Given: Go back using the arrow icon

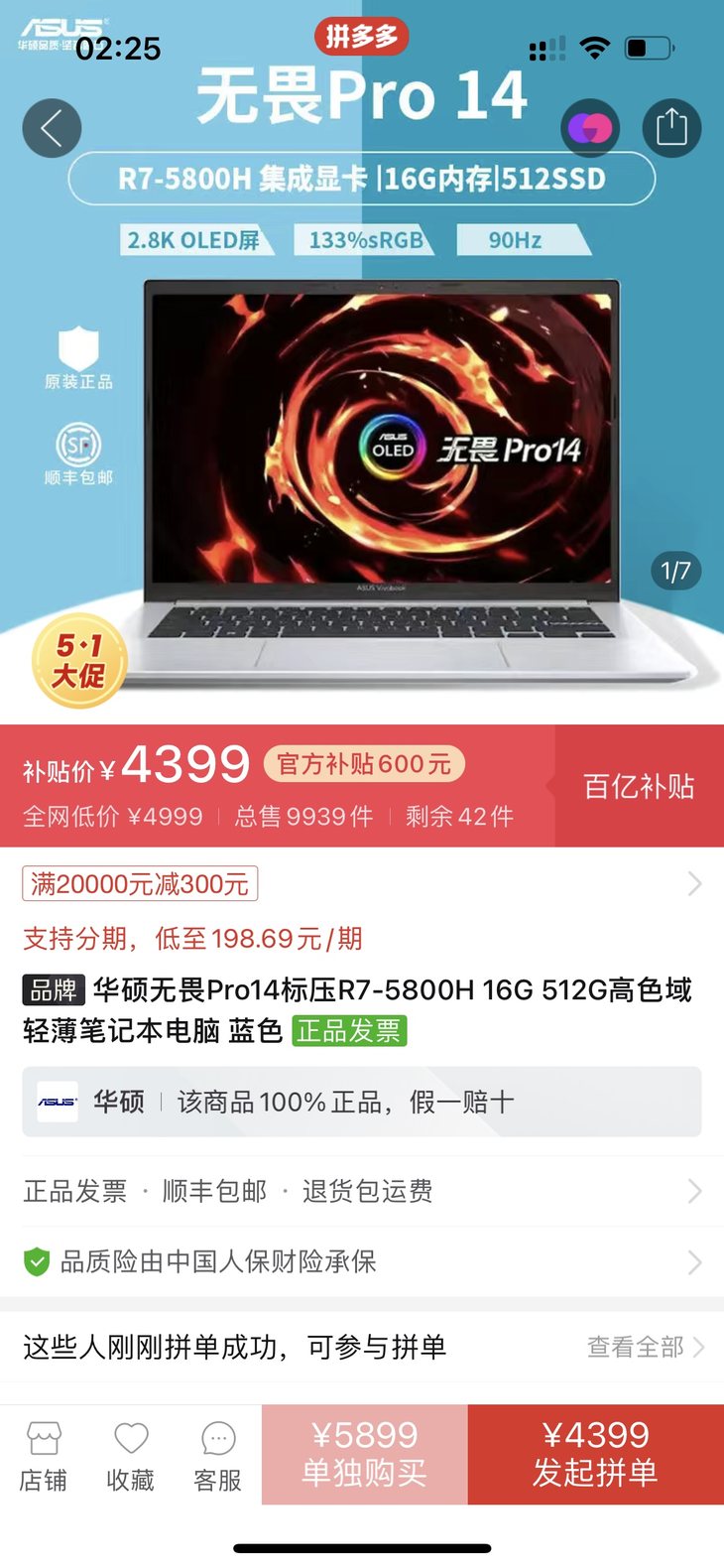Looking at the screenshot, I should (52, 128).
